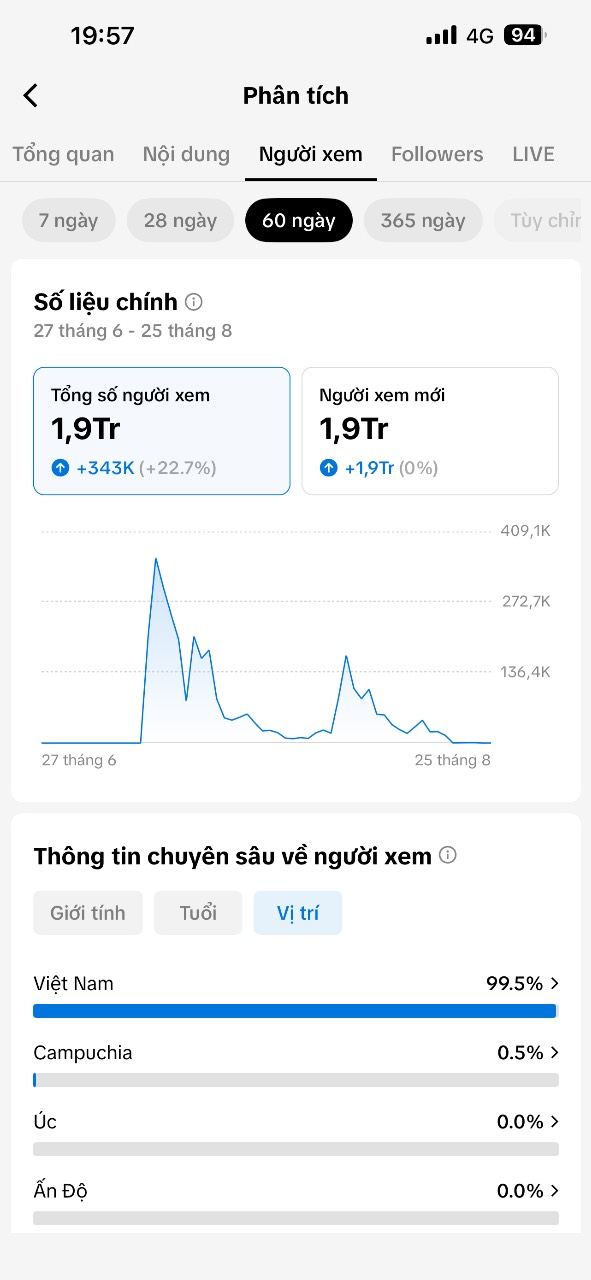Switch to the Followers tab
The image size is (591, 1280).
click(x=437, y=154)
